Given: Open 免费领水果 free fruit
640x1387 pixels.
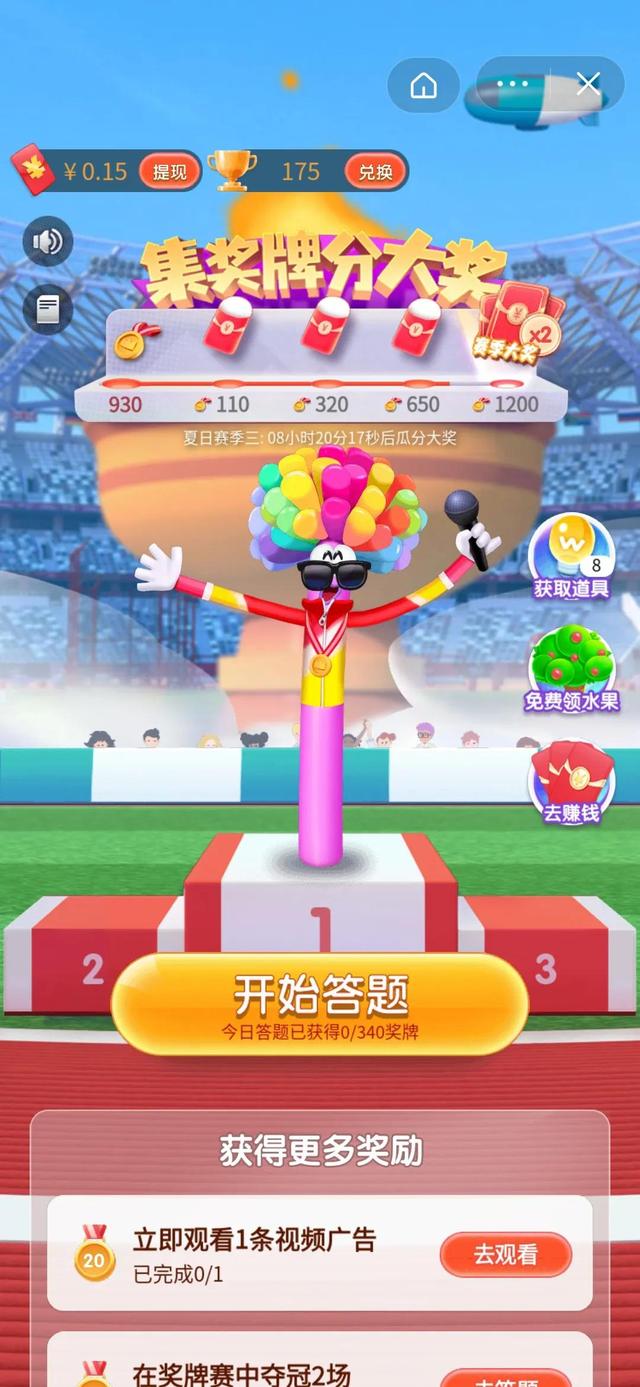Looking at the screenshot, I should point(571,670).
